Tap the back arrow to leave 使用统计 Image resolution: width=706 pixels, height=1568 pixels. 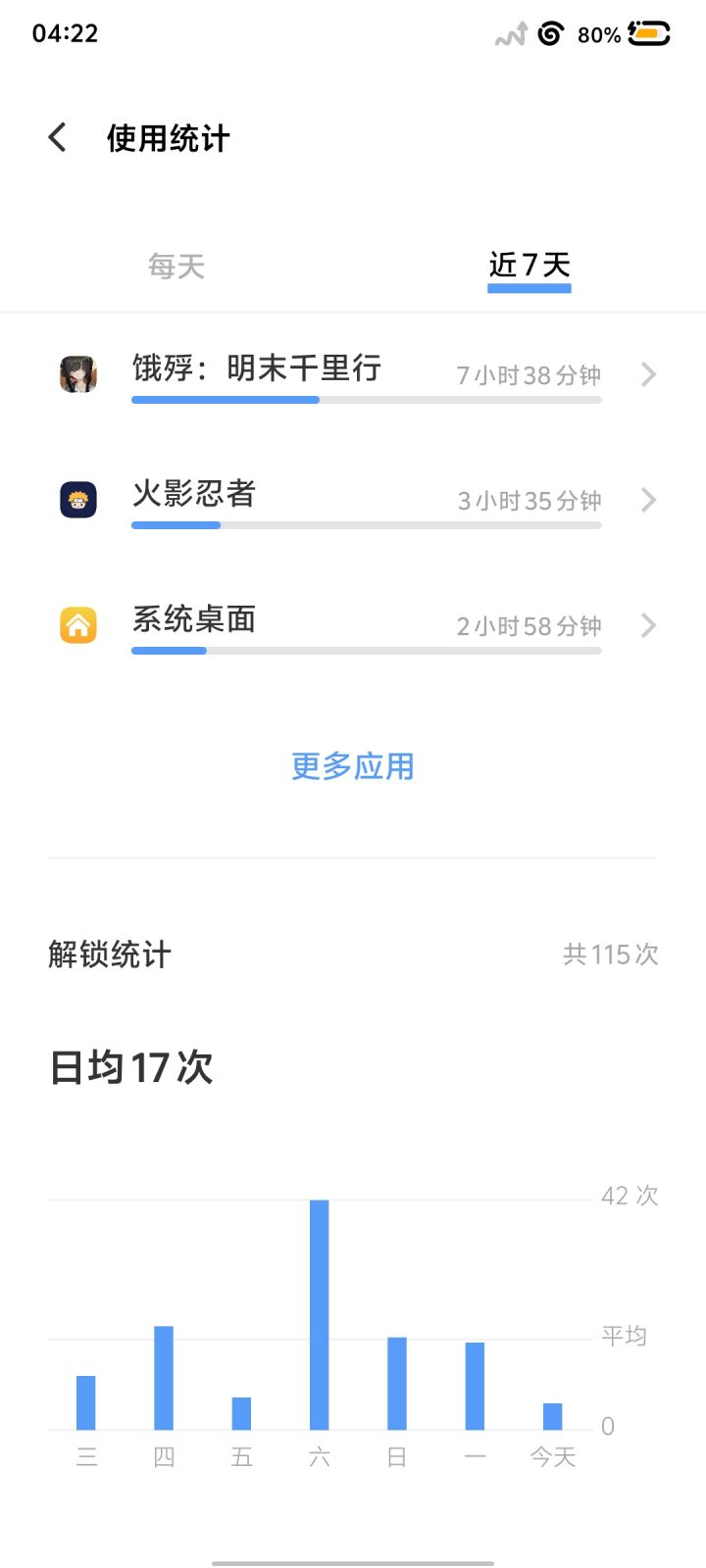56,137
